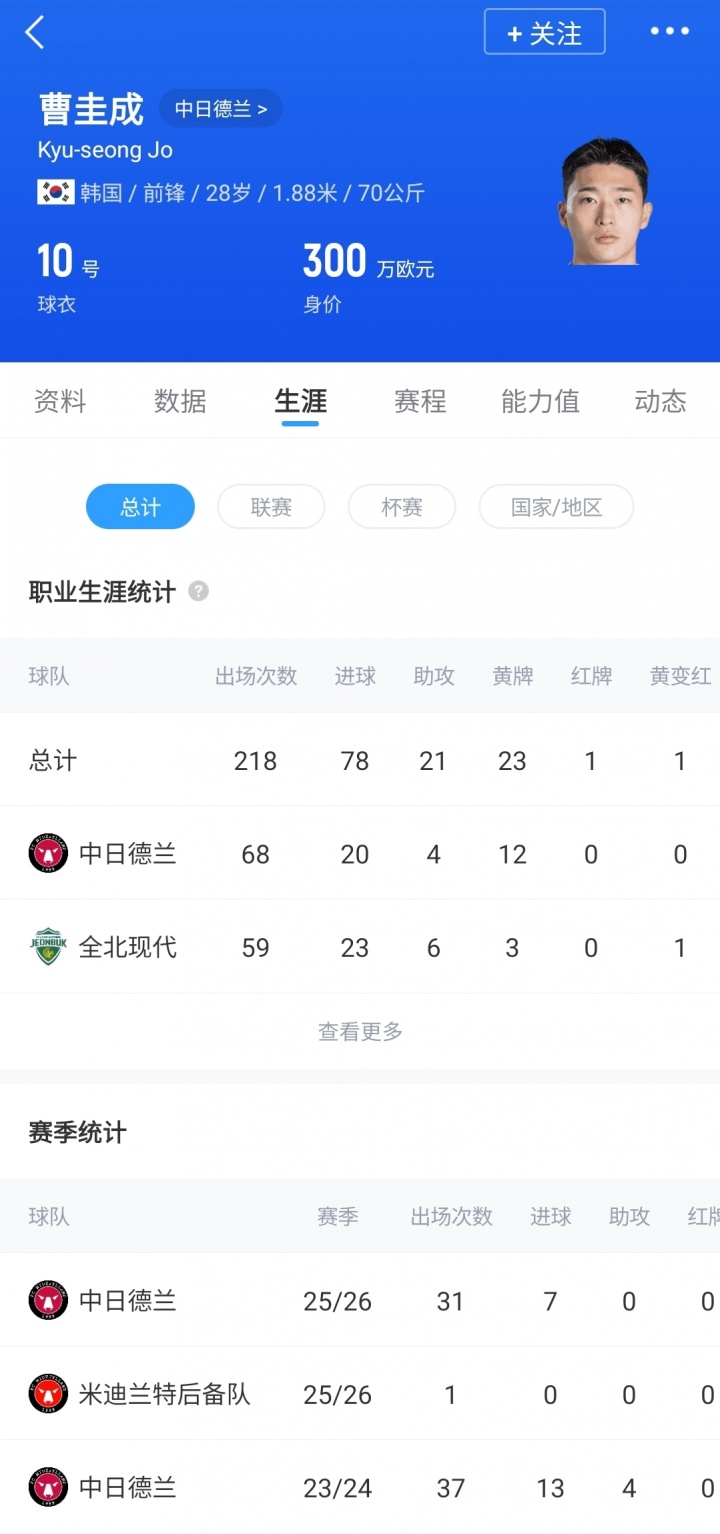Open the 能力值 section
This screenshot has height=1534, width=720.
coord(540,402)
